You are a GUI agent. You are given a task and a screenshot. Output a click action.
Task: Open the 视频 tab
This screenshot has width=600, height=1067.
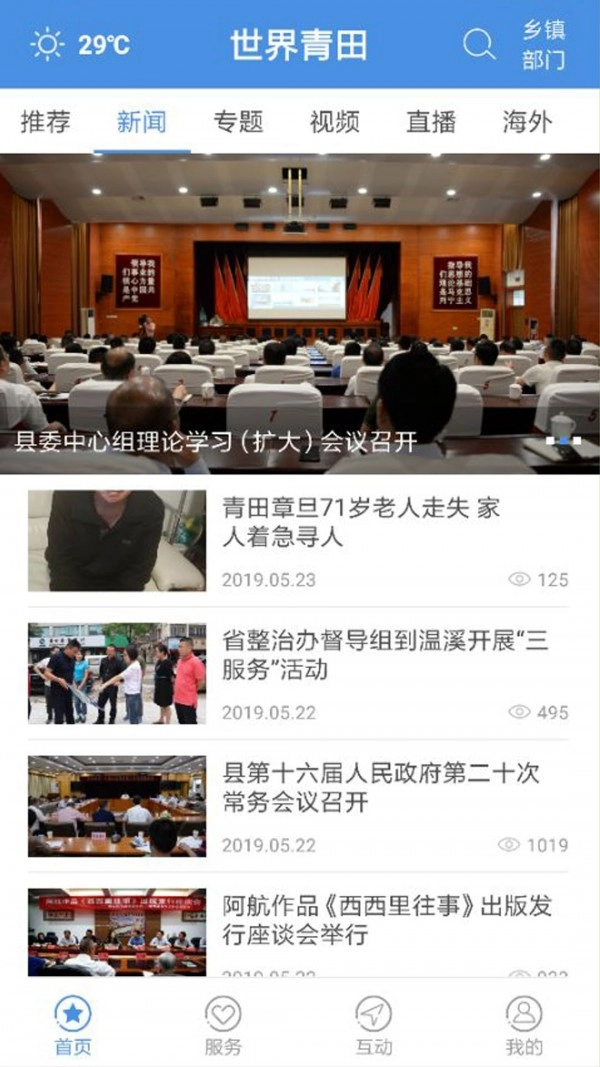tap(334, 122)
